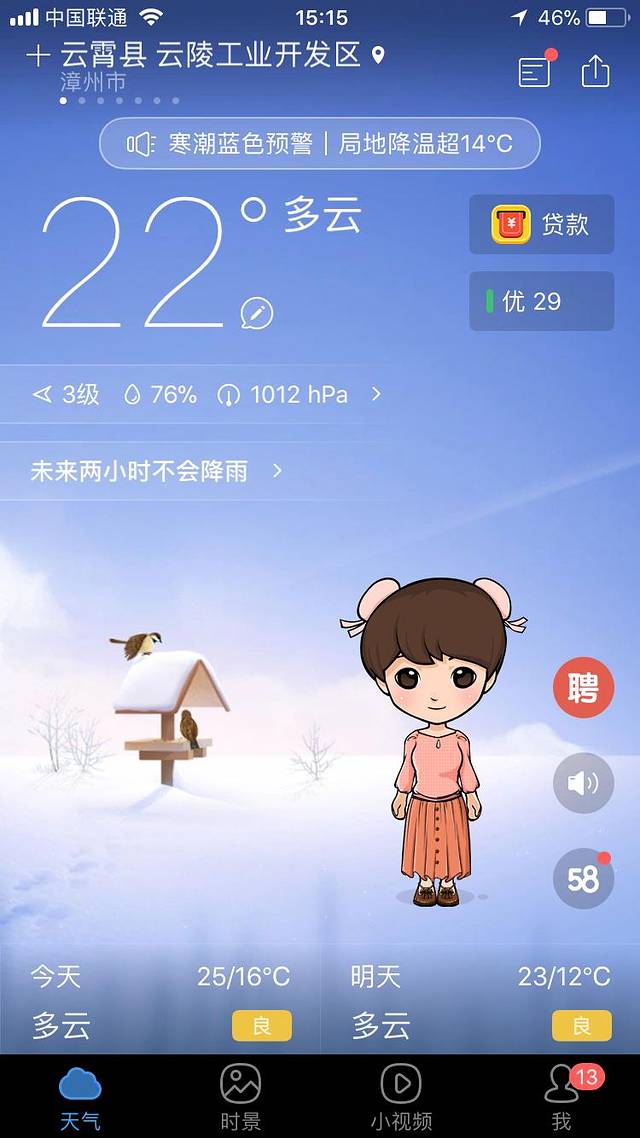Share the current weather
The height and width of the screenshot is (1138, 640).
tap(595, 71)
